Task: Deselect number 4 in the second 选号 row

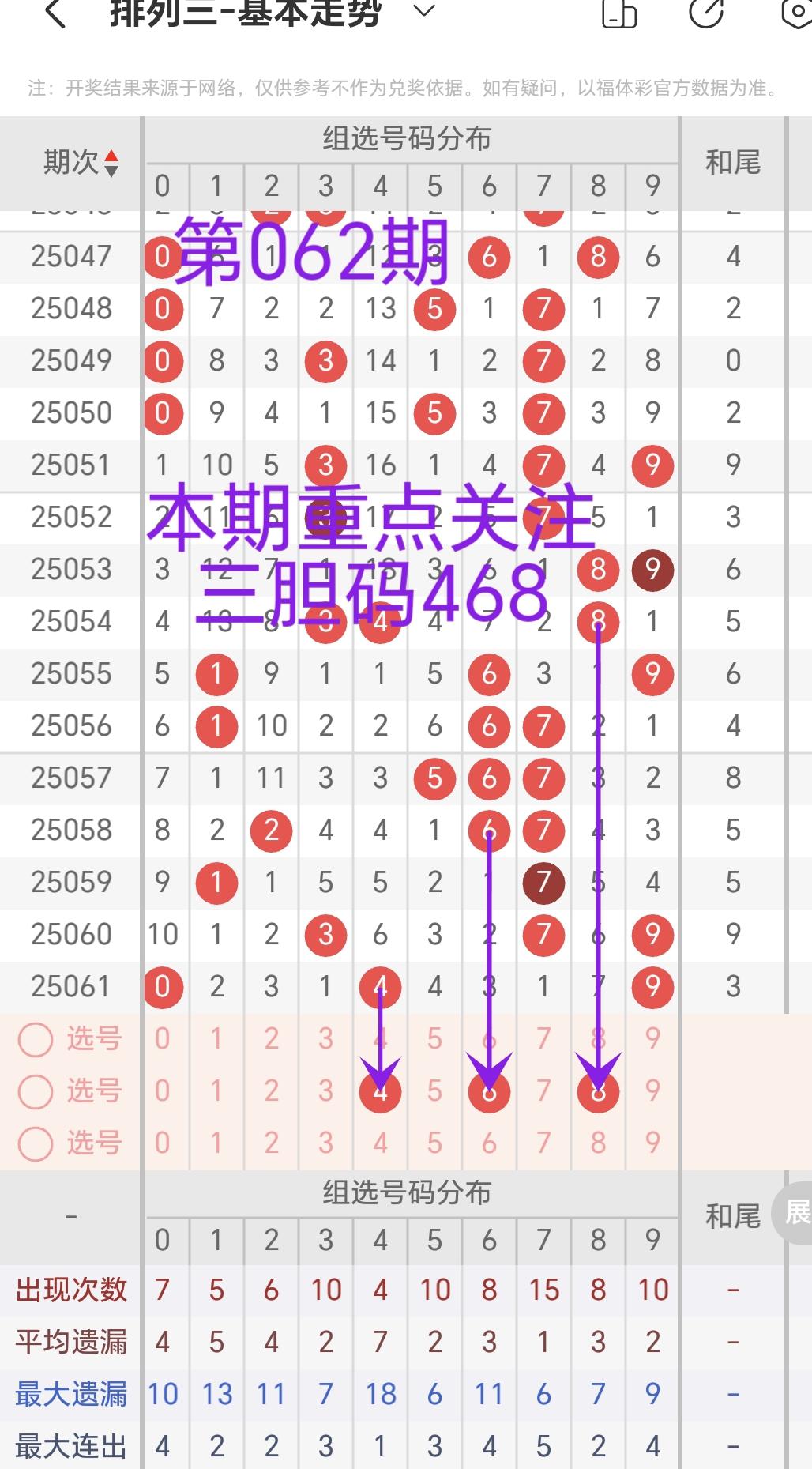Action: click(x=381, y=1092)
